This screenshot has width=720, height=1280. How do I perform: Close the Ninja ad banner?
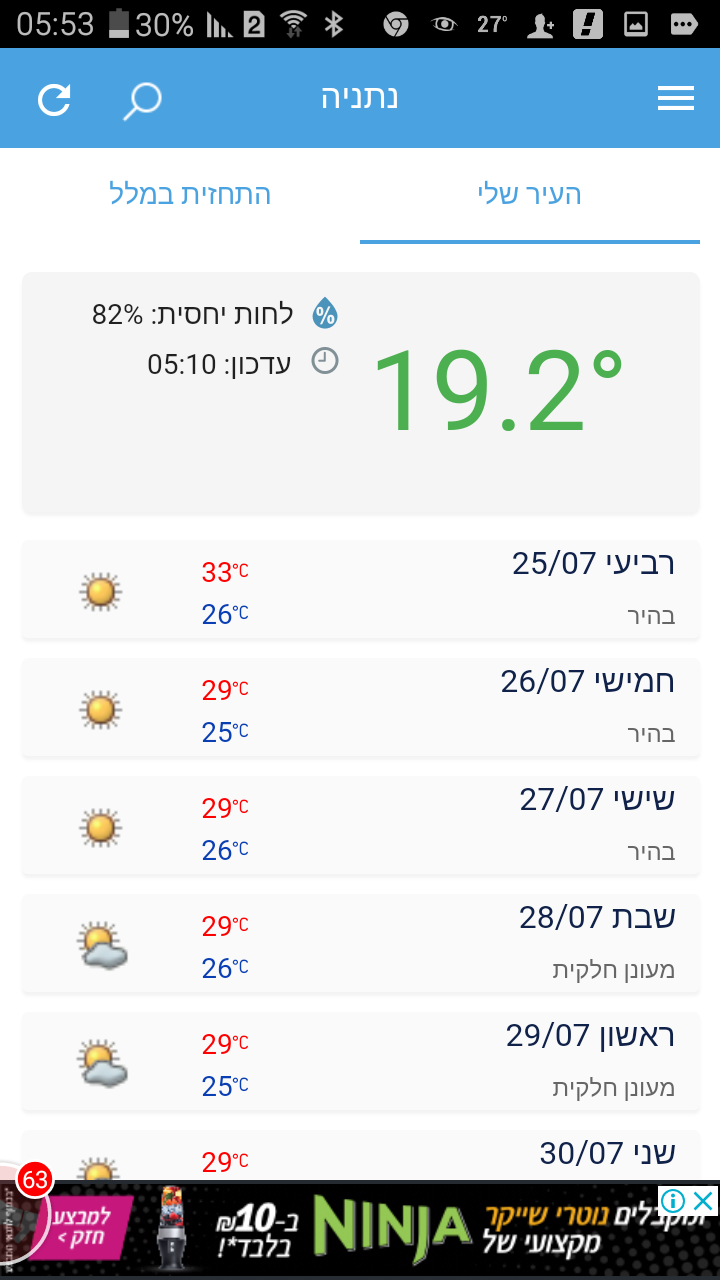pos(704,1200)
